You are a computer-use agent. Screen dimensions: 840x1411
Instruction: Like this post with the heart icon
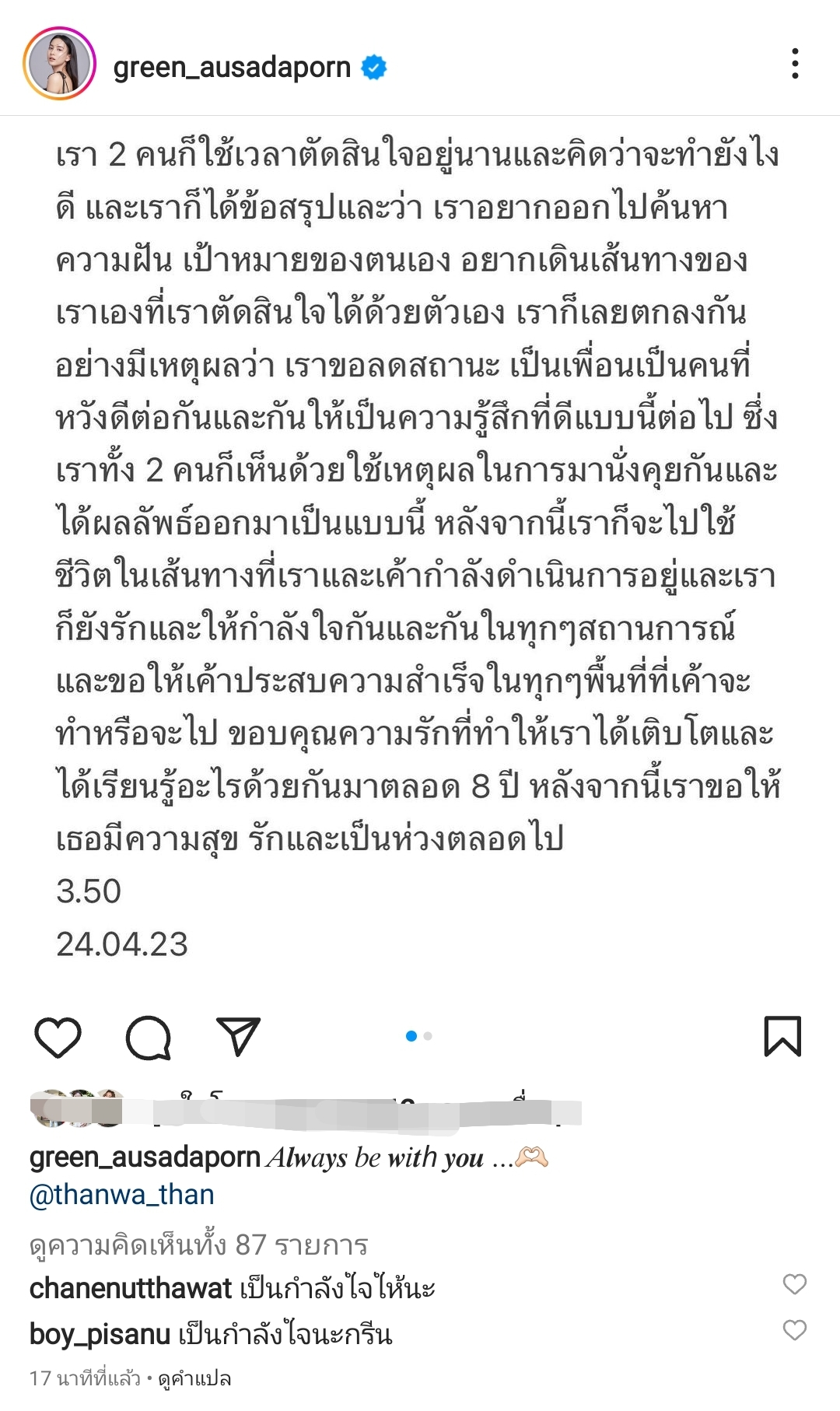(58, 1037)
